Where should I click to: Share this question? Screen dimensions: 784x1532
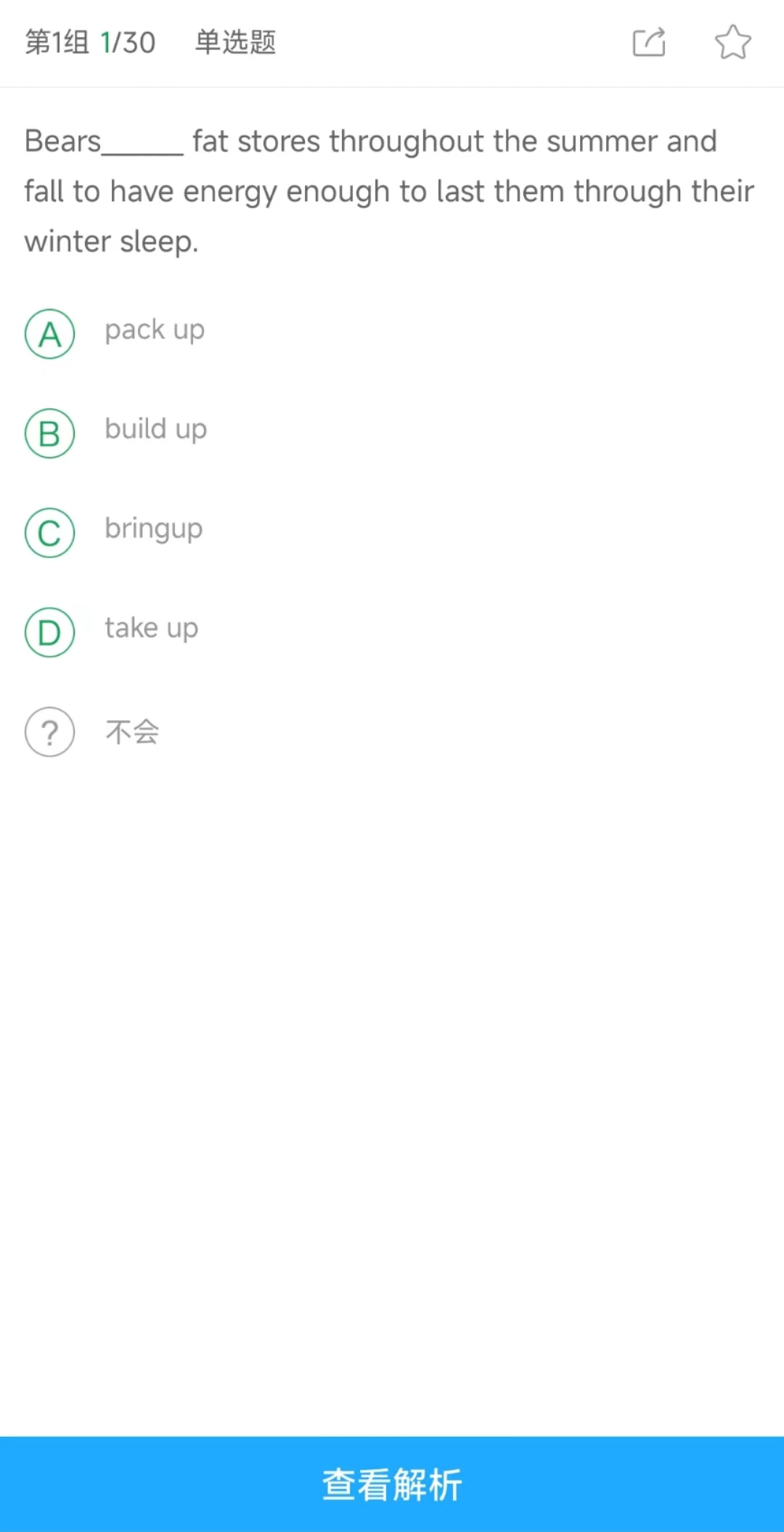coord(649,42)
